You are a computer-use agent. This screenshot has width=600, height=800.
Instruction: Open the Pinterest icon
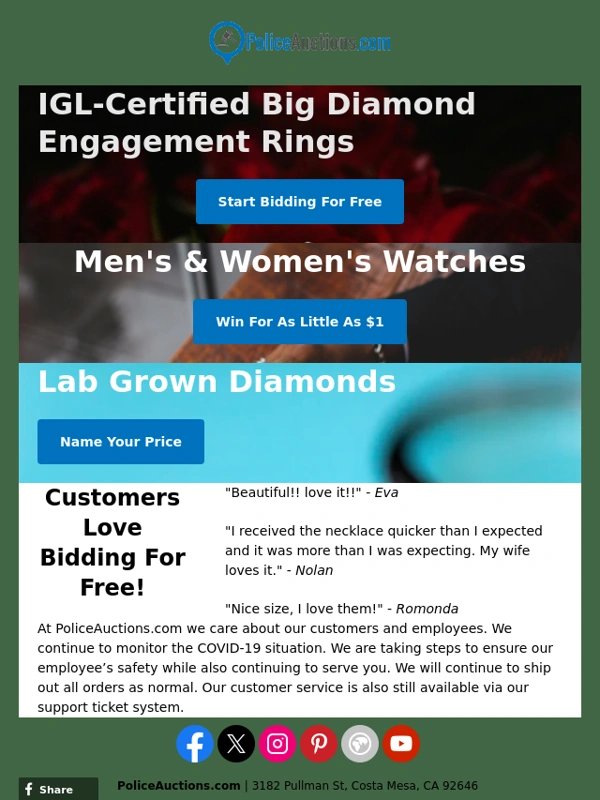319,743
